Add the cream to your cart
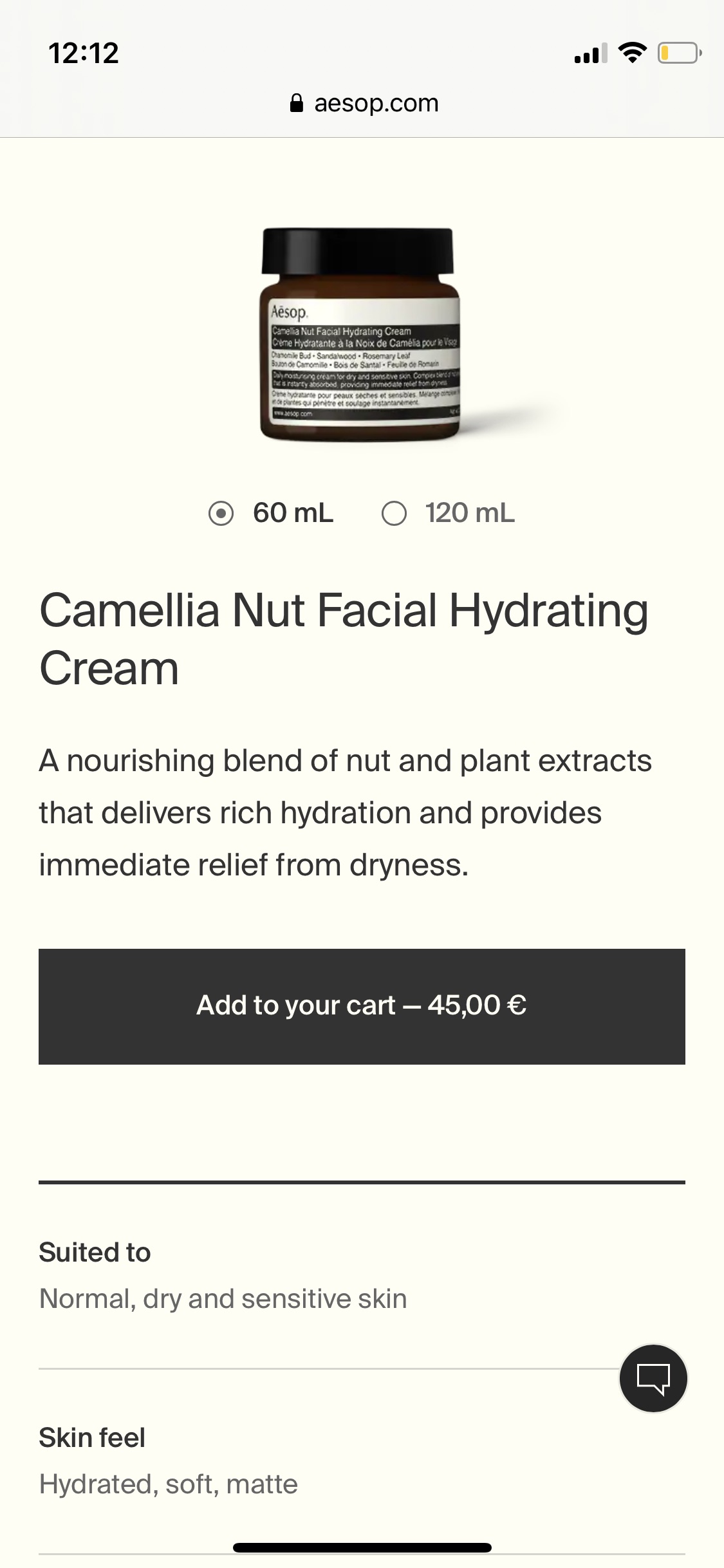724x1568 pixels. (362, 1006)
